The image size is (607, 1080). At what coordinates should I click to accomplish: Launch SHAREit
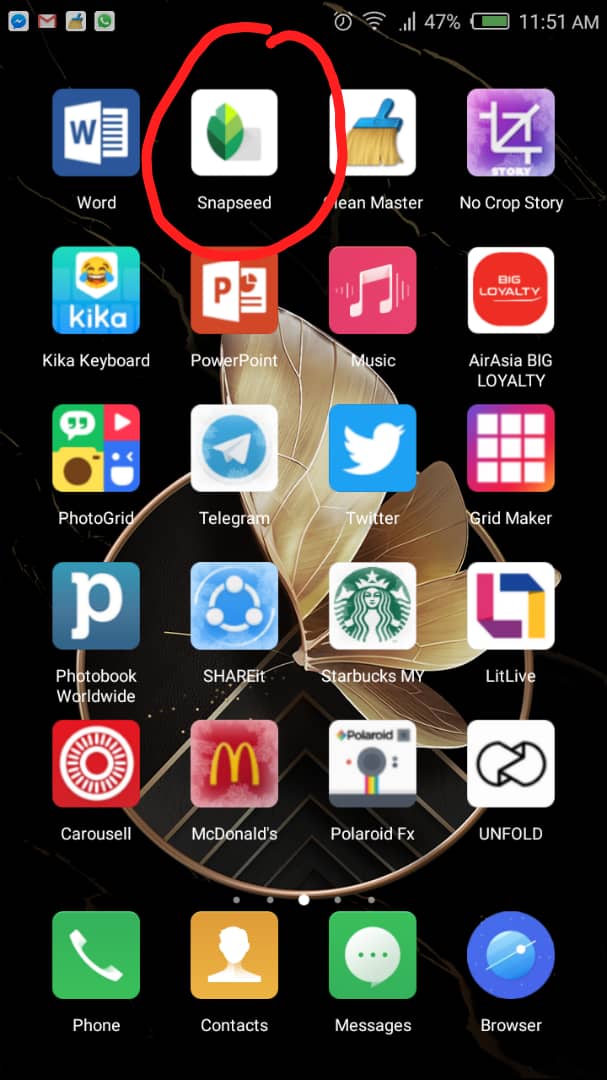click(234, 606)
